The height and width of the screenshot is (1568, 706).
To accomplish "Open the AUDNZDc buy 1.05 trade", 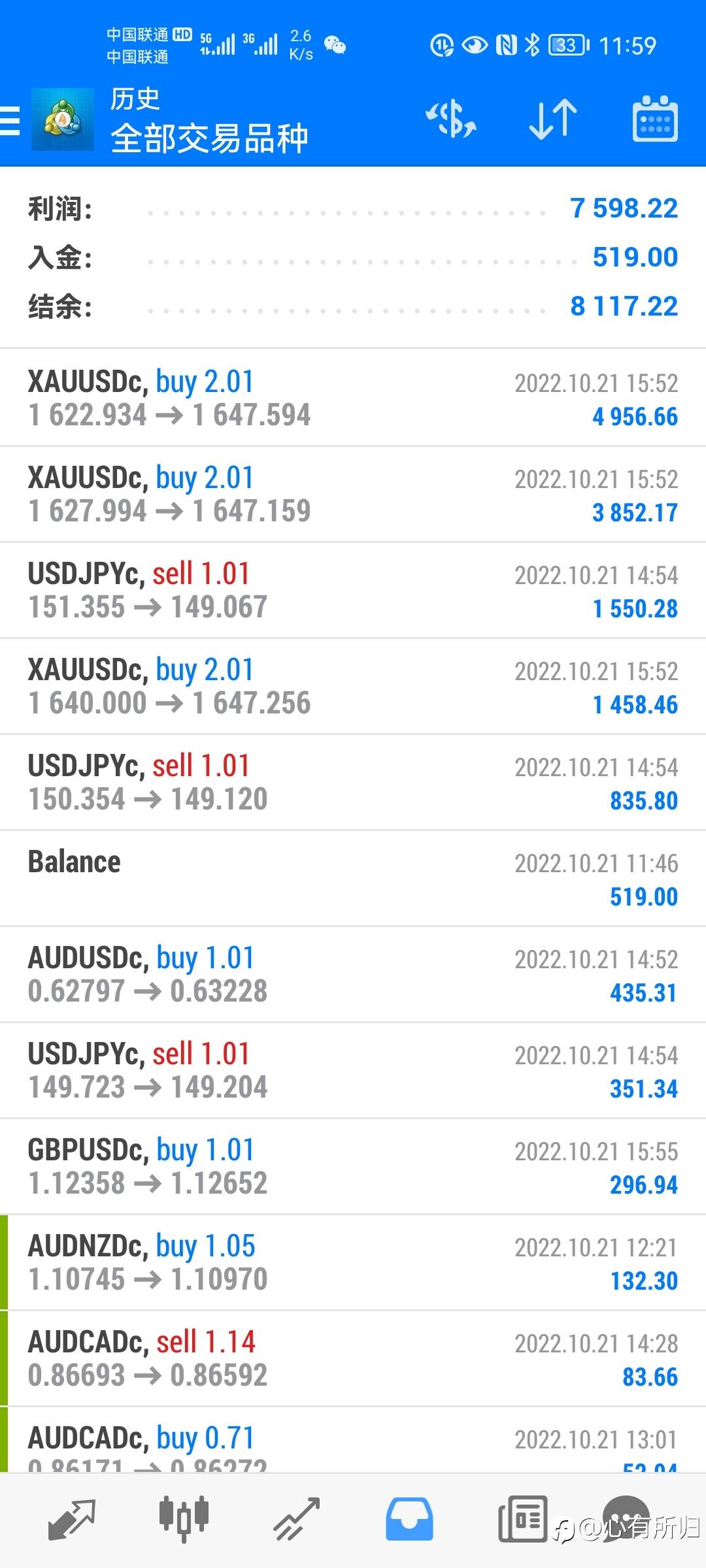I will [353, 1262].
